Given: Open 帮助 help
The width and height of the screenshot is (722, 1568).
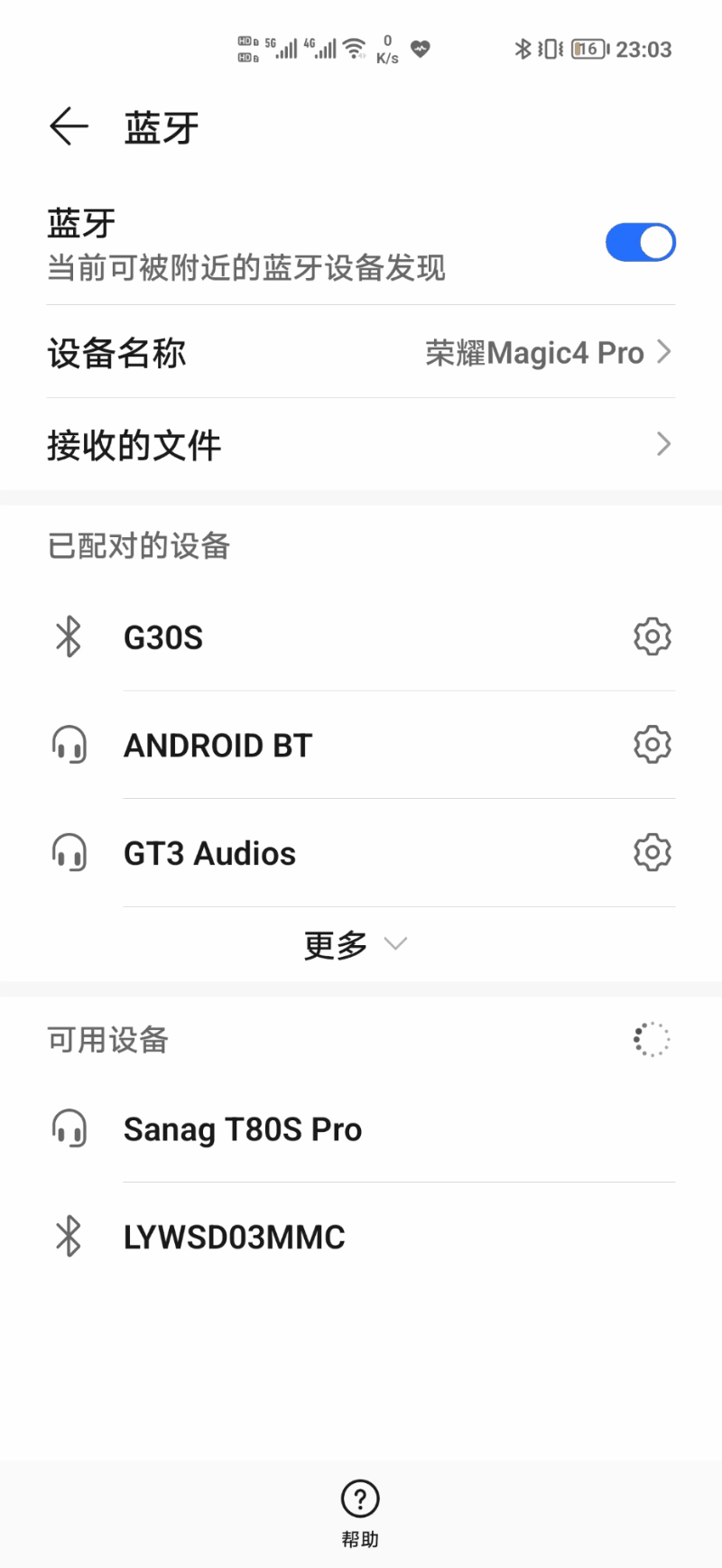Looking at the screenshot, I should point(360,1514).
